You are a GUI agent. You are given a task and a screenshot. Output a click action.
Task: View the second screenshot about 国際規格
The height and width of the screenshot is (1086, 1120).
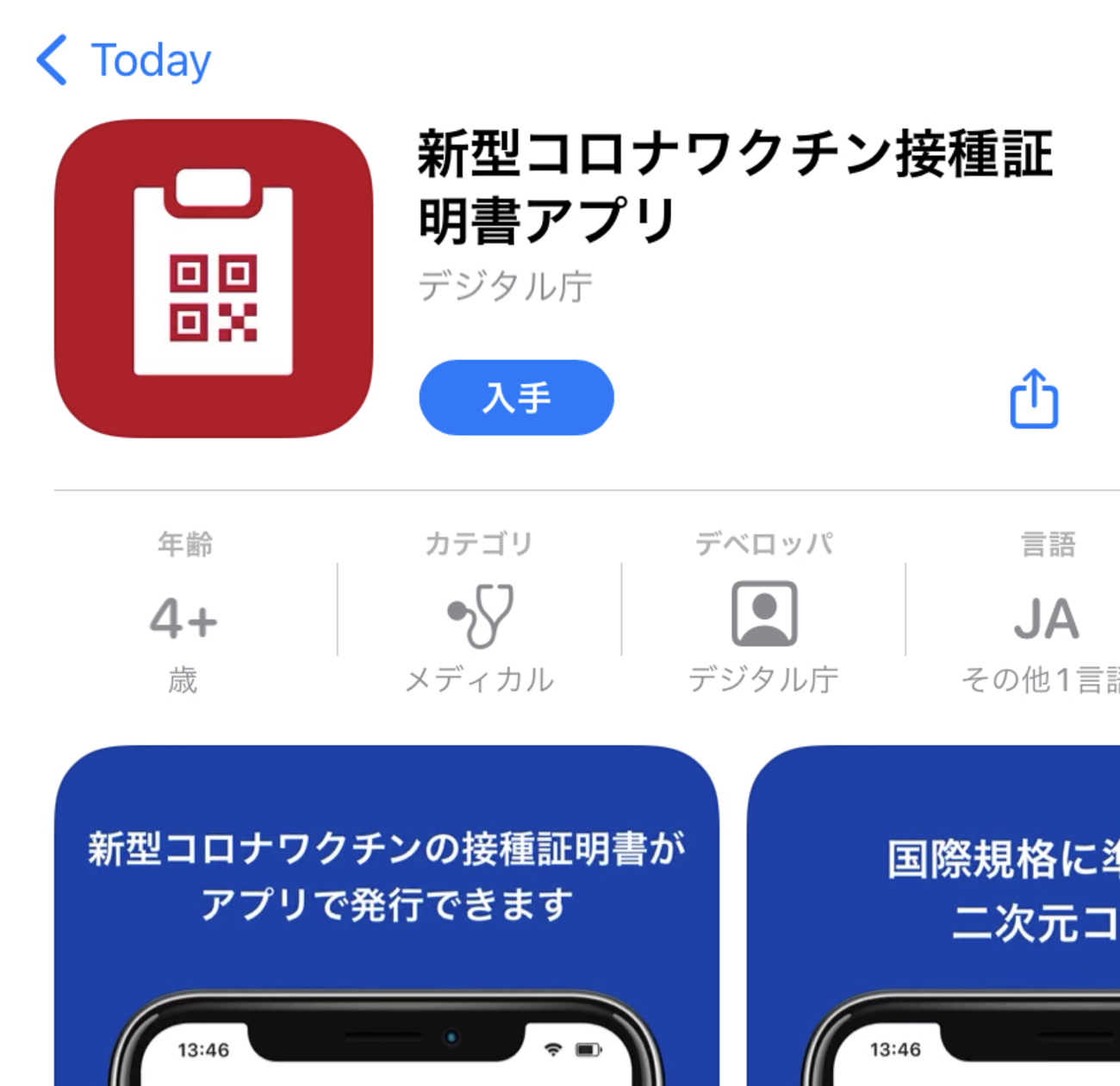point(935,913)
